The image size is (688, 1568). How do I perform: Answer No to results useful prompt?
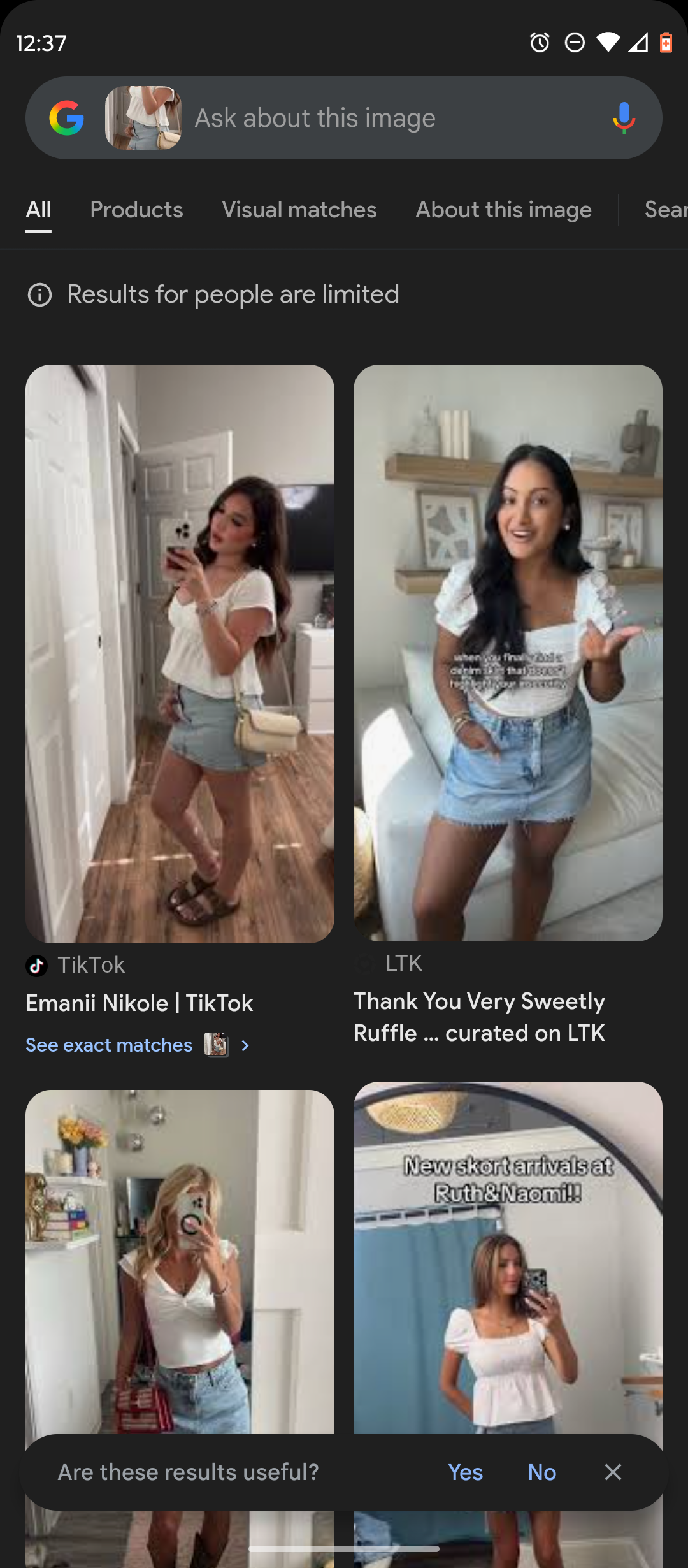point(542,1472)
